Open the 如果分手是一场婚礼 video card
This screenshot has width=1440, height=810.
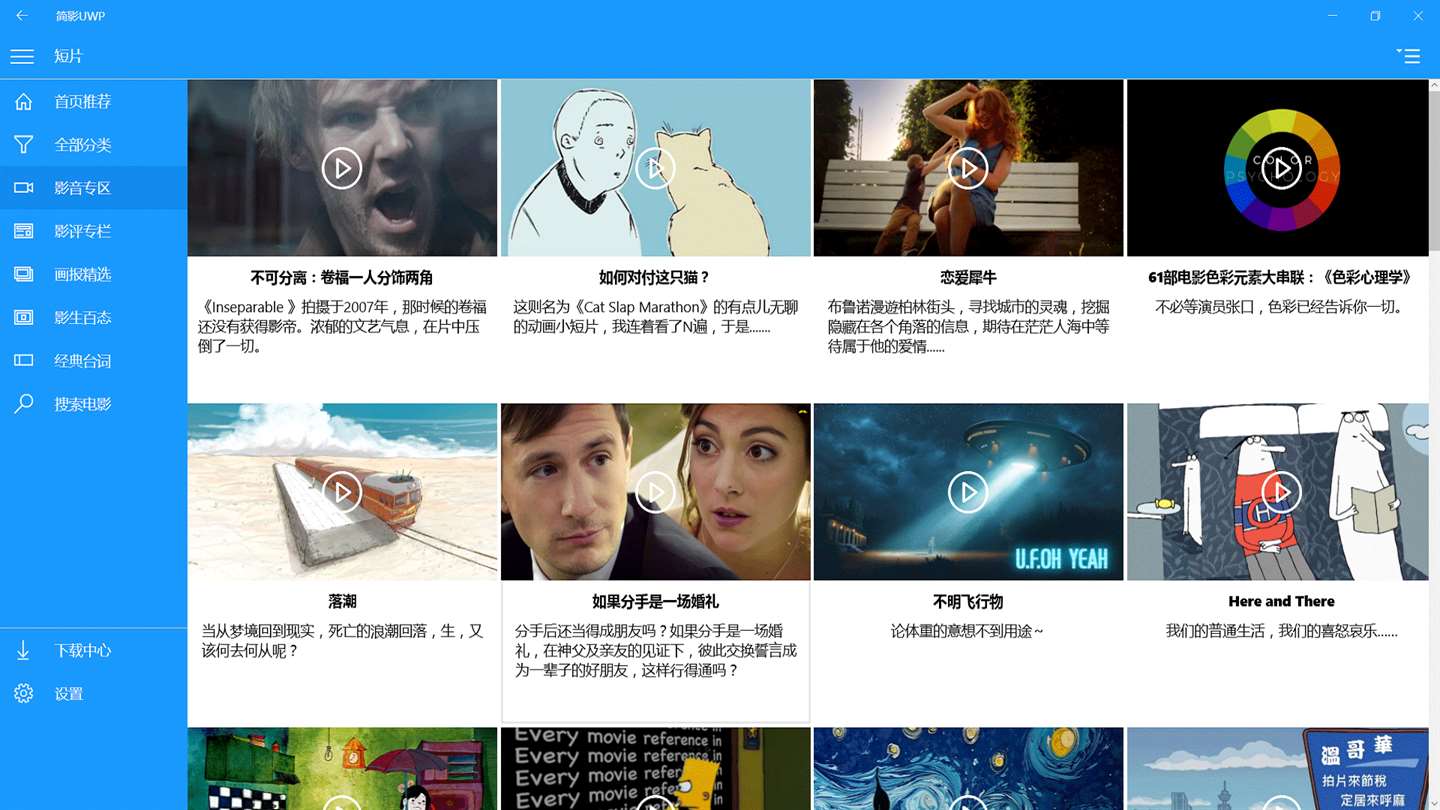655,492
